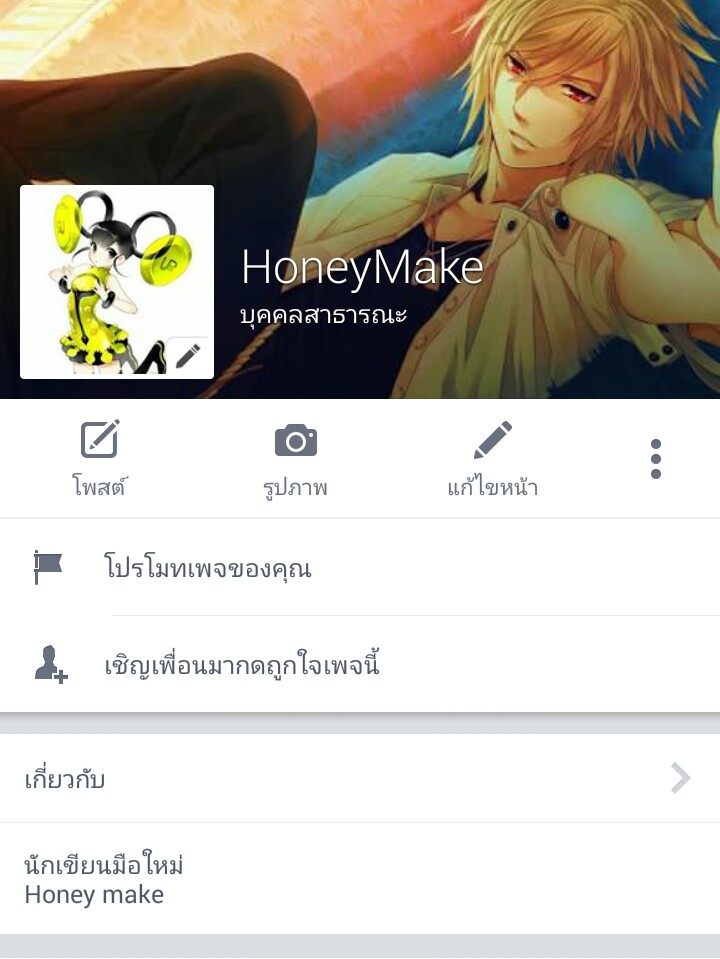Tap แก้ไขหน้า to edit page
Screen dimensions: 720x959
pos(492,459)
